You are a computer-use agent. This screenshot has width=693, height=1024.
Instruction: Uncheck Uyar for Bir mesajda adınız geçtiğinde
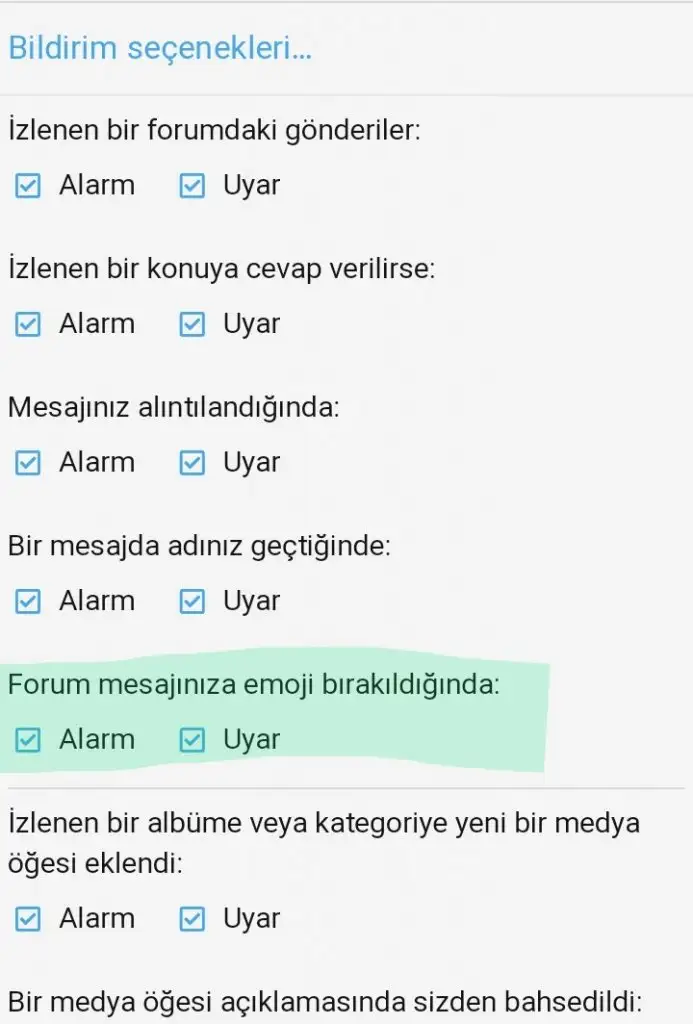coord(192,601)
